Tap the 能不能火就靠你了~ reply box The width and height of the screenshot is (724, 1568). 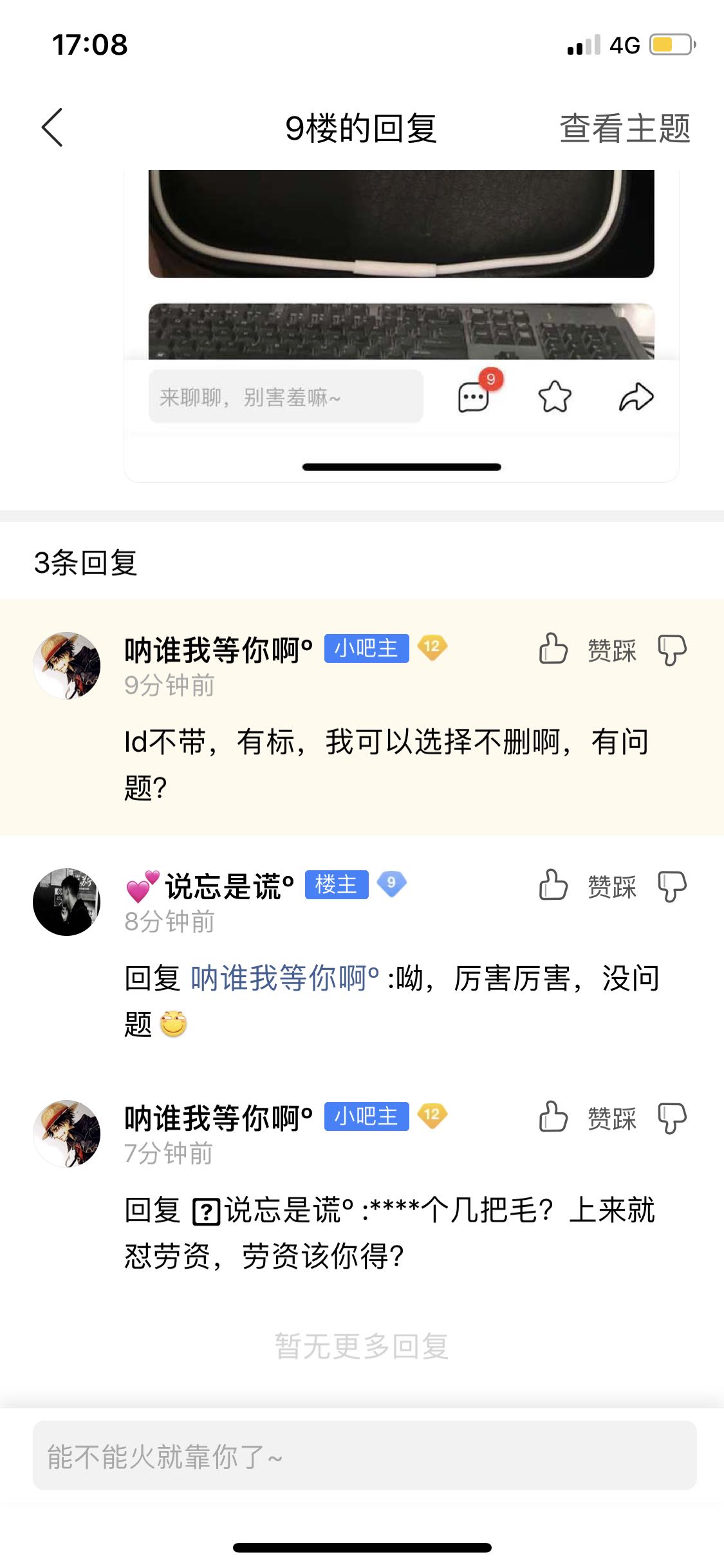[364, 1456]
